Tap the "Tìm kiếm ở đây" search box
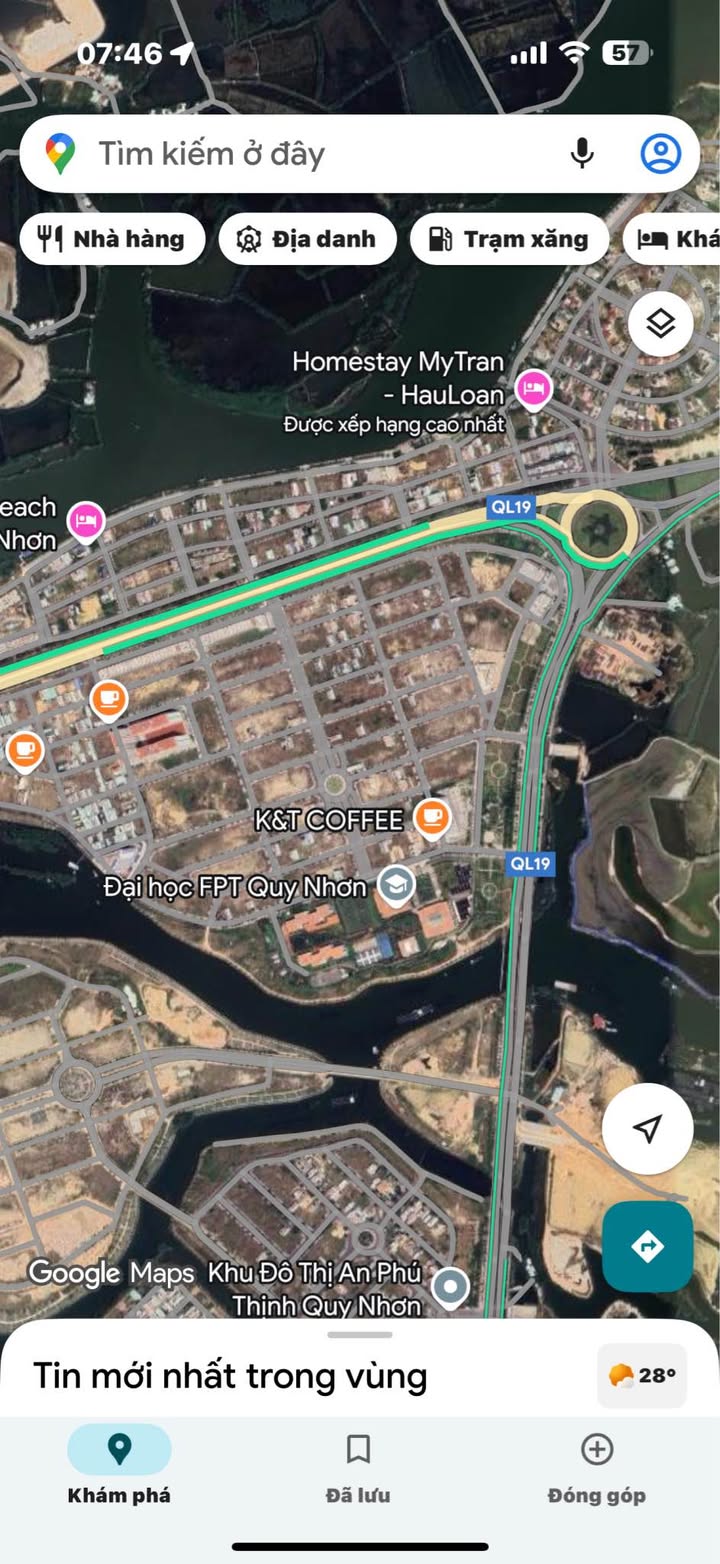 300,154
